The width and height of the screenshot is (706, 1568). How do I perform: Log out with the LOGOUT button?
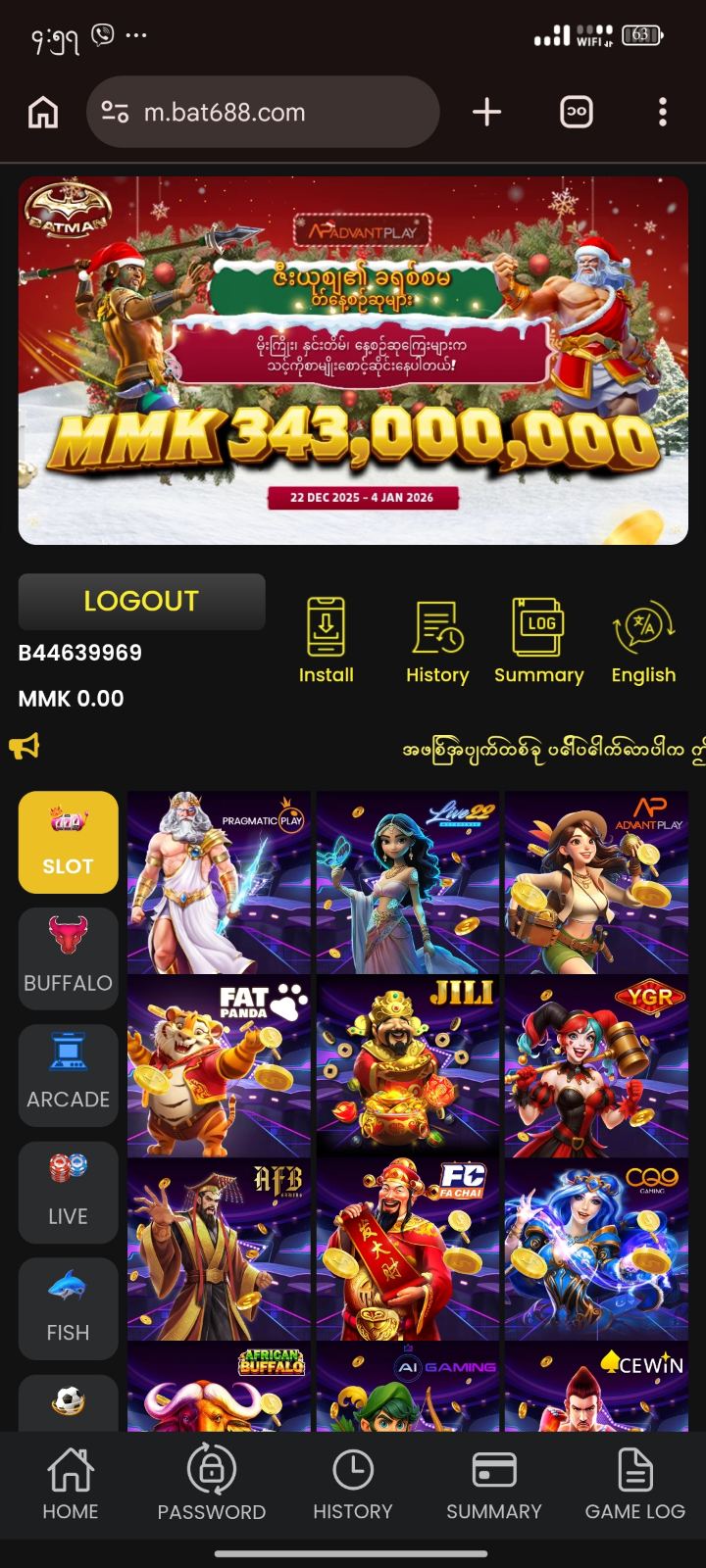click(141, 601)
